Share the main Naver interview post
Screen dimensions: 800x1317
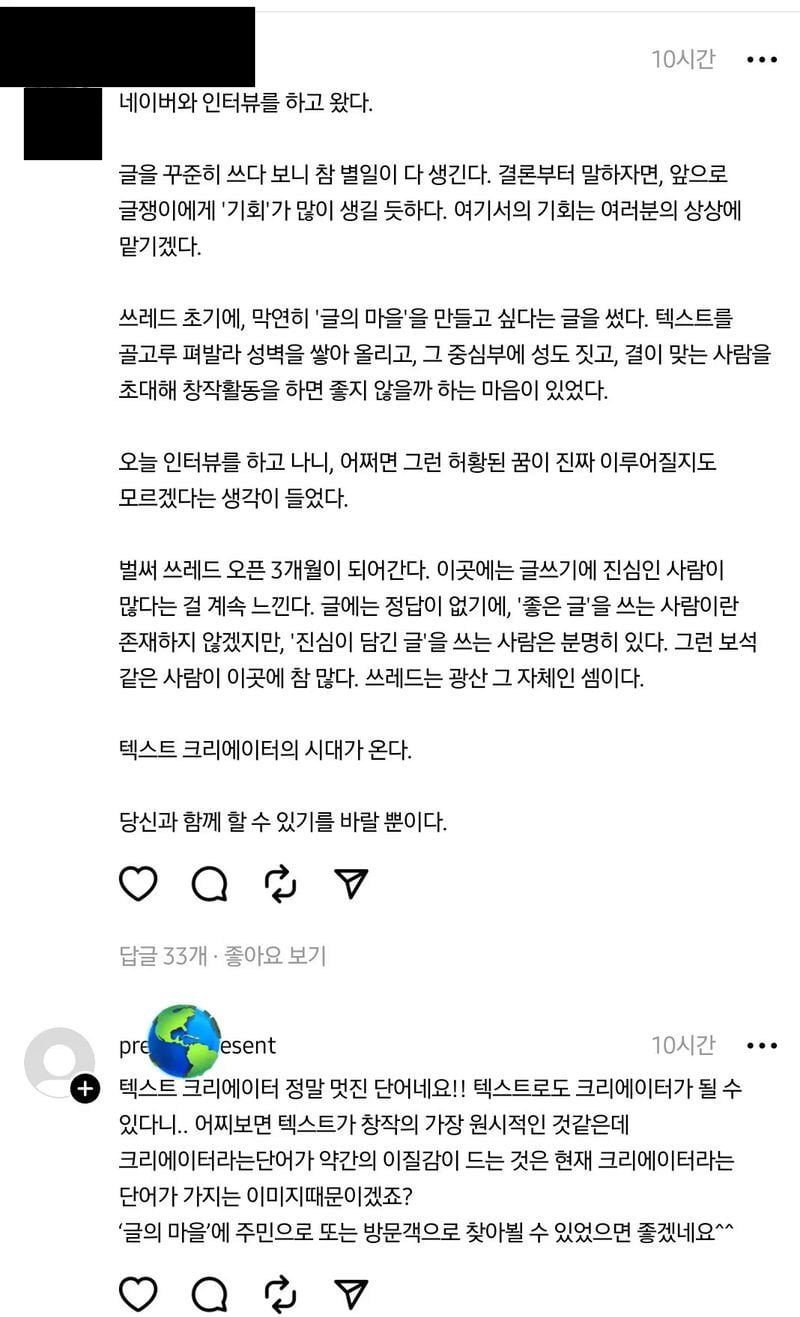[351, 882]
